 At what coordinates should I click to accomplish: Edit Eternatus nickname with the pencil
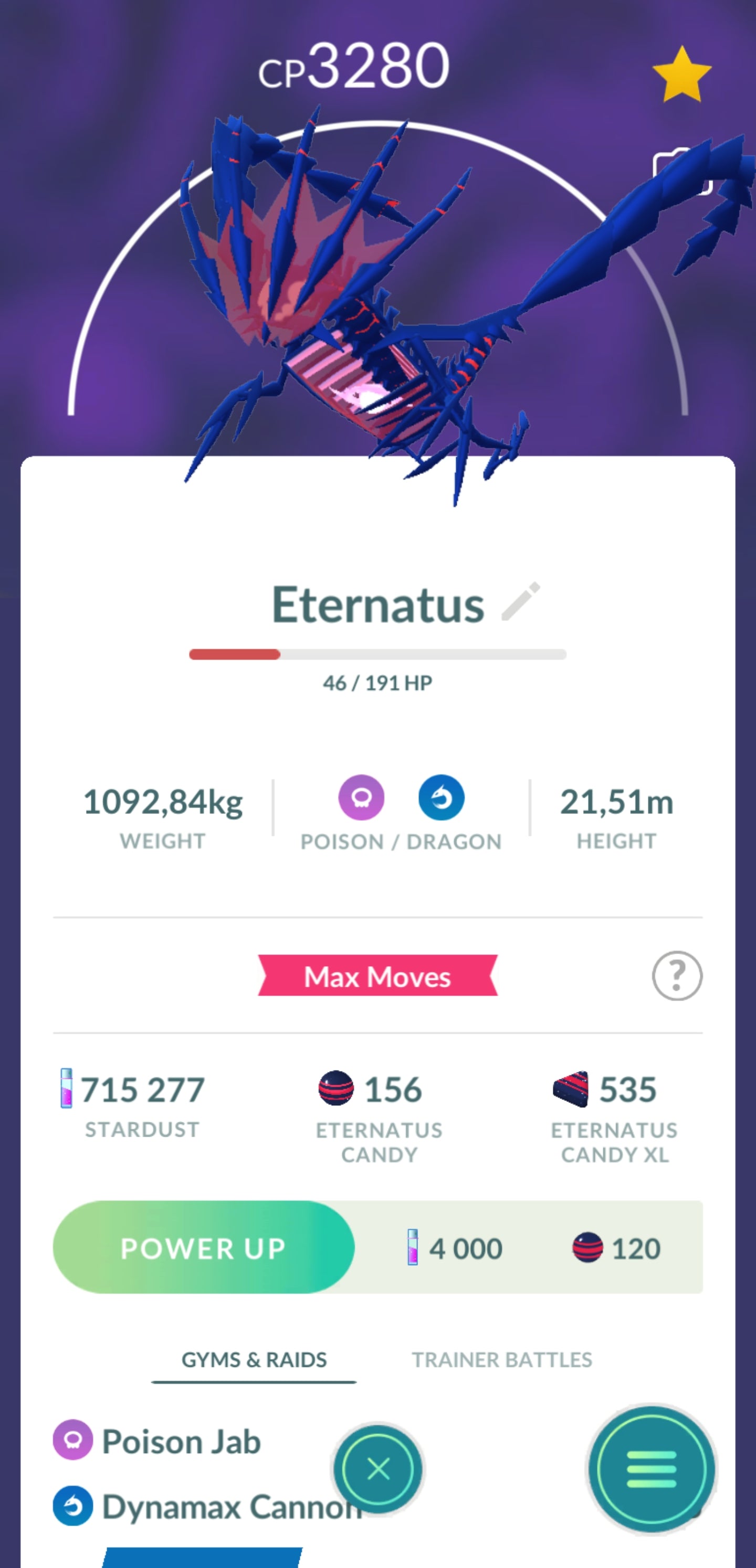click(520, 601)
